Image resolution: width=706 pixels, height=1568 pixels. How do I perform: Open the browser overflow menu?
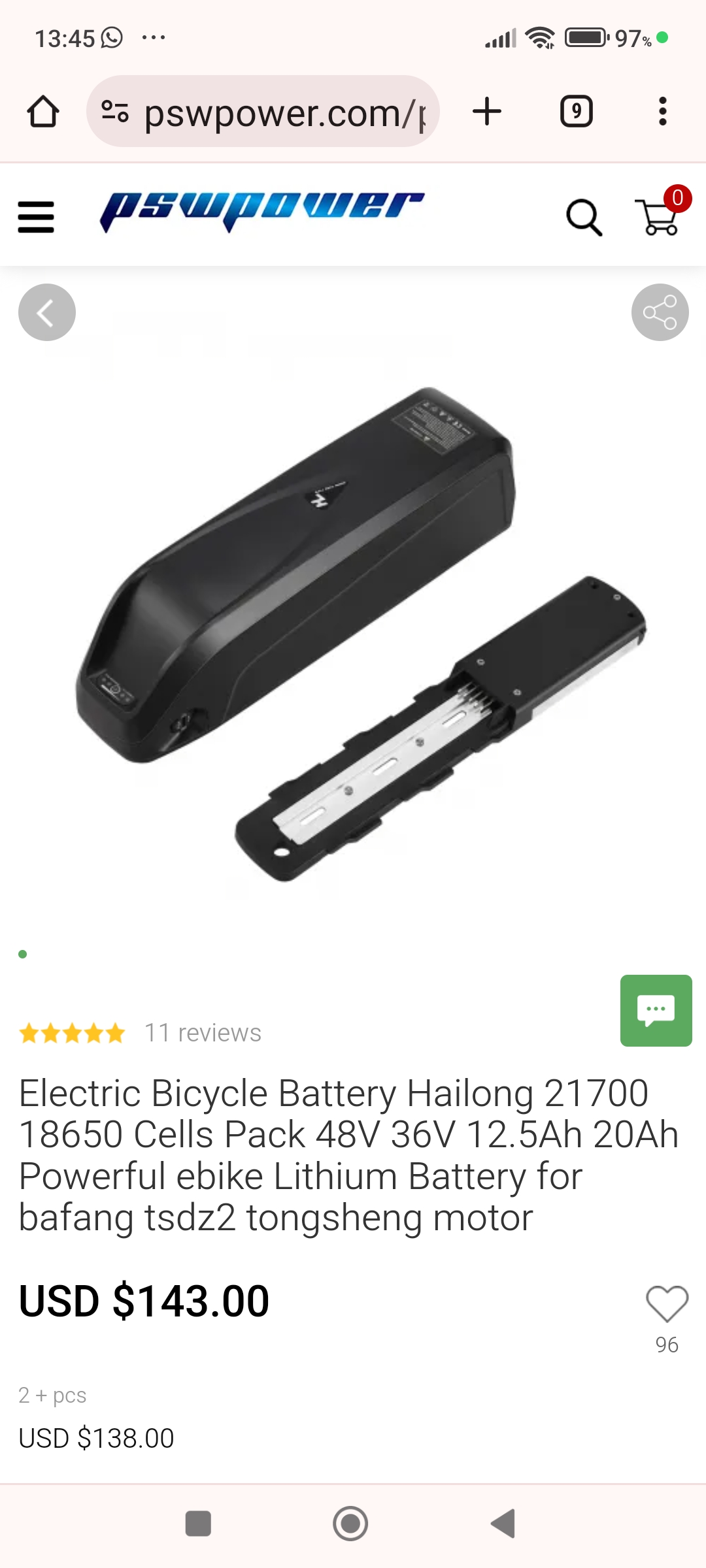coord(663,112)
